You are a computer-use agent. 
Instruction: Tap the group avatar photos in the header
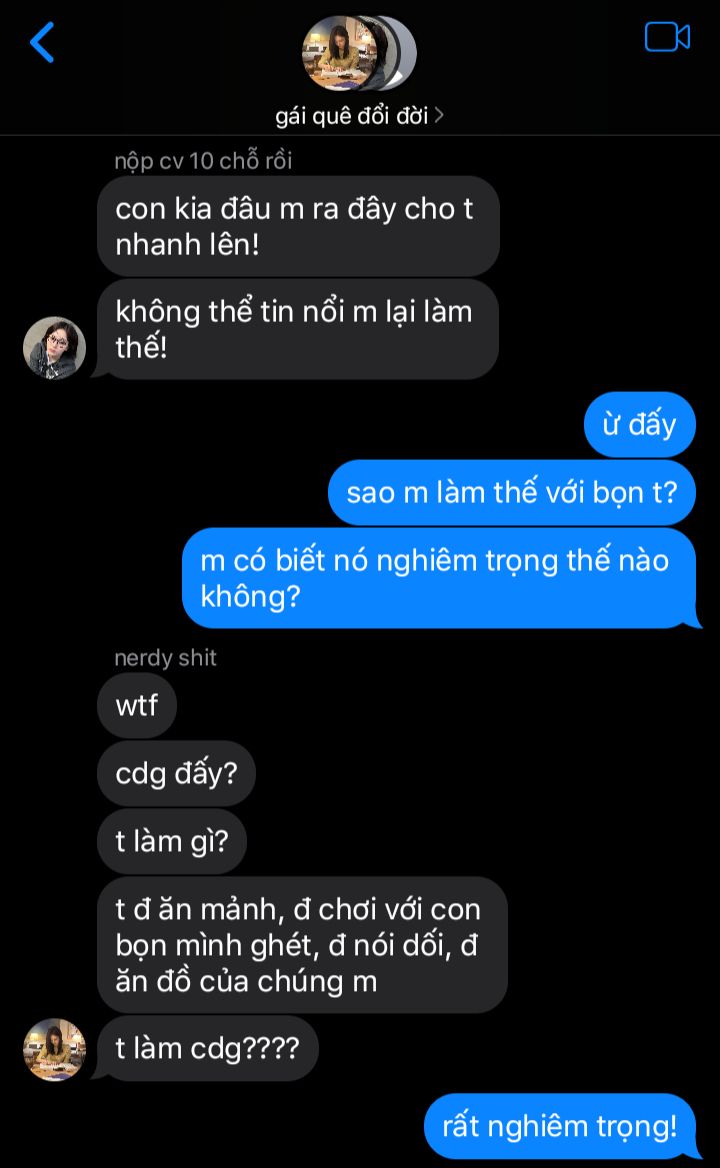(358, 53)
